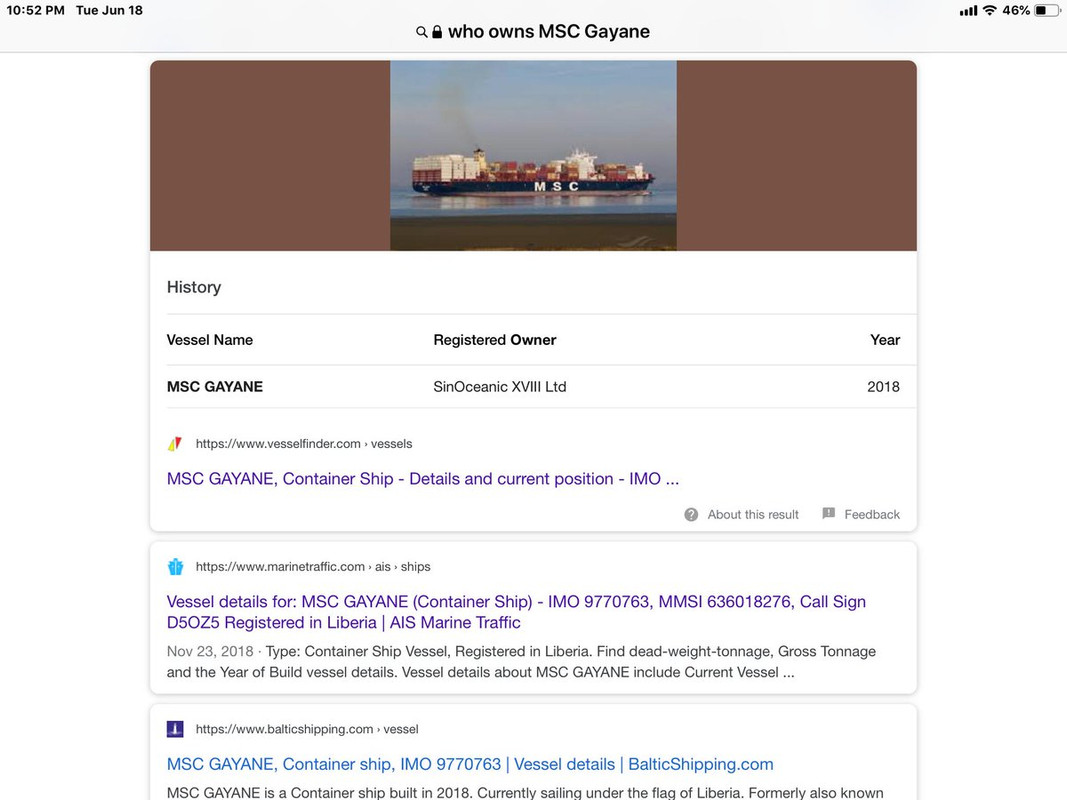Send Feedback on the featured snippet
This screenshot has width=1067, height=800.
(861, 515)
